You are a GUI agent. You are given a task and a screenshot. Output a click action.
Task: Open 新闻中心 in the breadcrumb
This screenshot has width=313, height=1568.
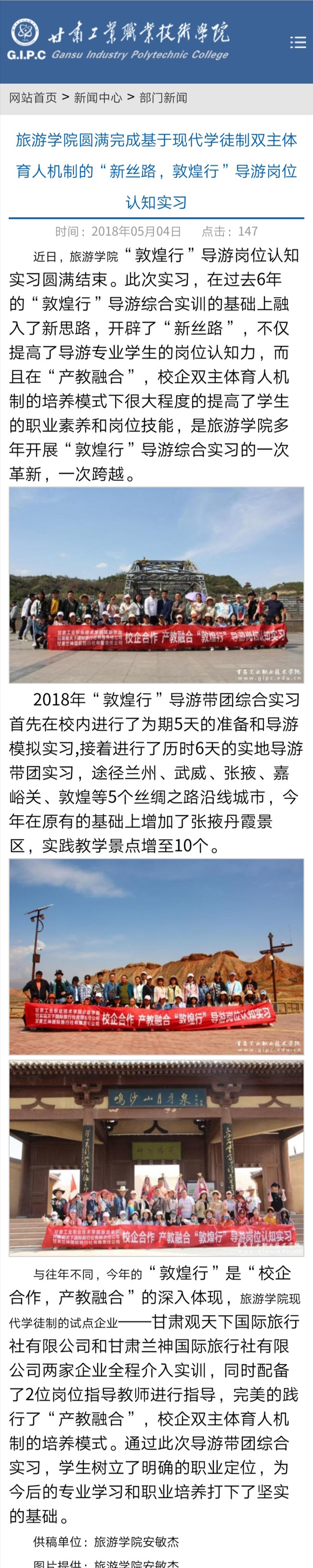(x=98, y=97)
